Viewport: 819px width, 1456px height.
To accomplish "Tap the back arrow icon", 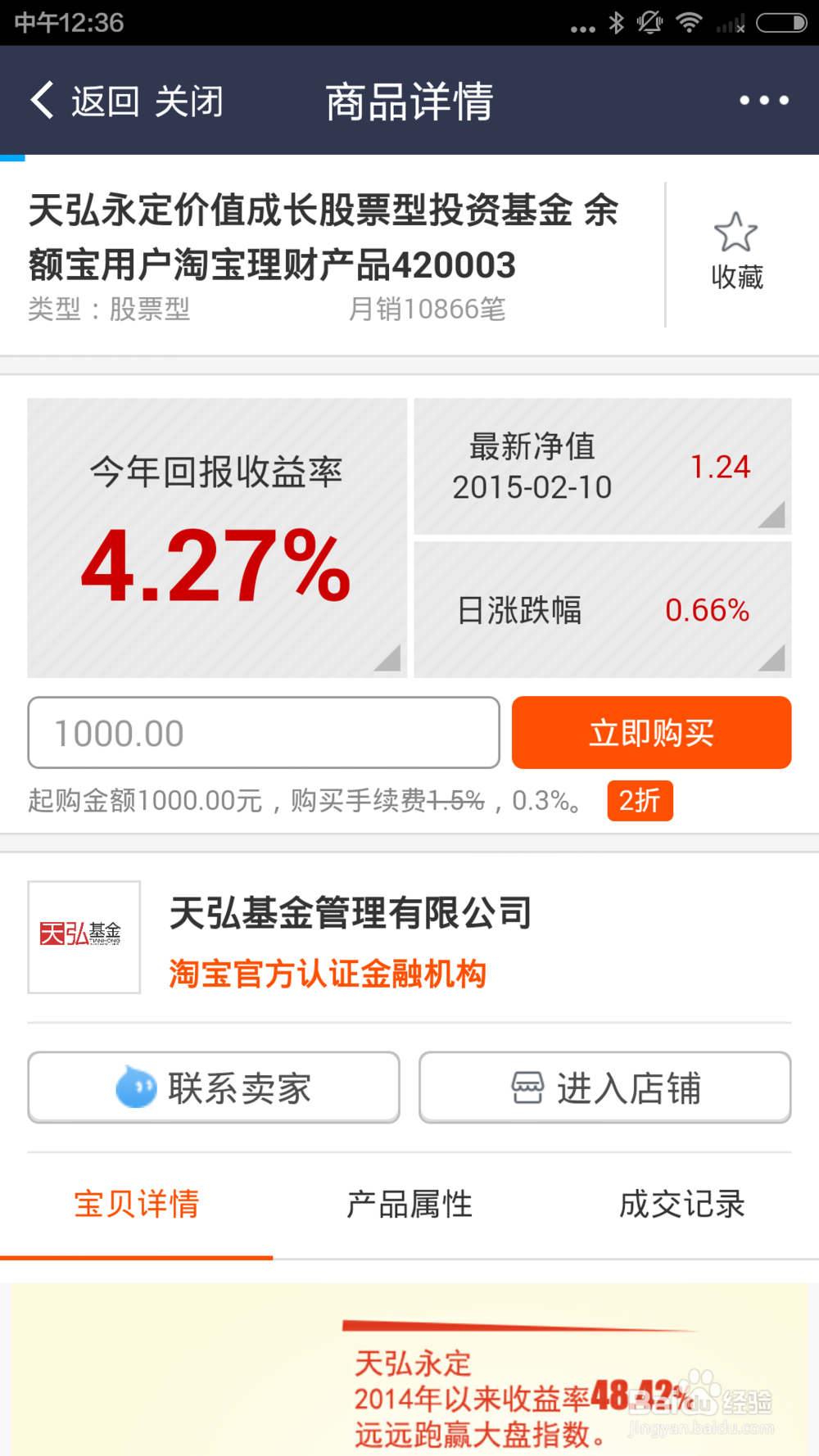I will click(x=41, y=99).
